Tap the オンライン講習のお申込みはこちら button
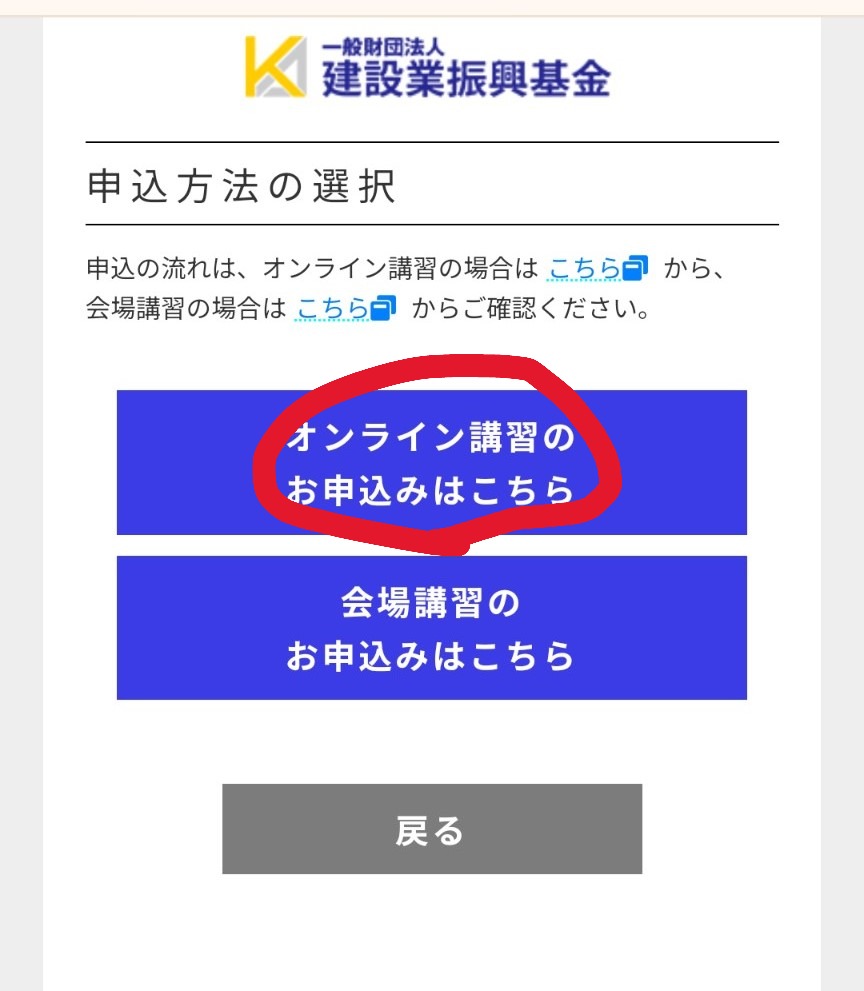Image resolution: width=864 pixels, height=991 pixels. 431,462
